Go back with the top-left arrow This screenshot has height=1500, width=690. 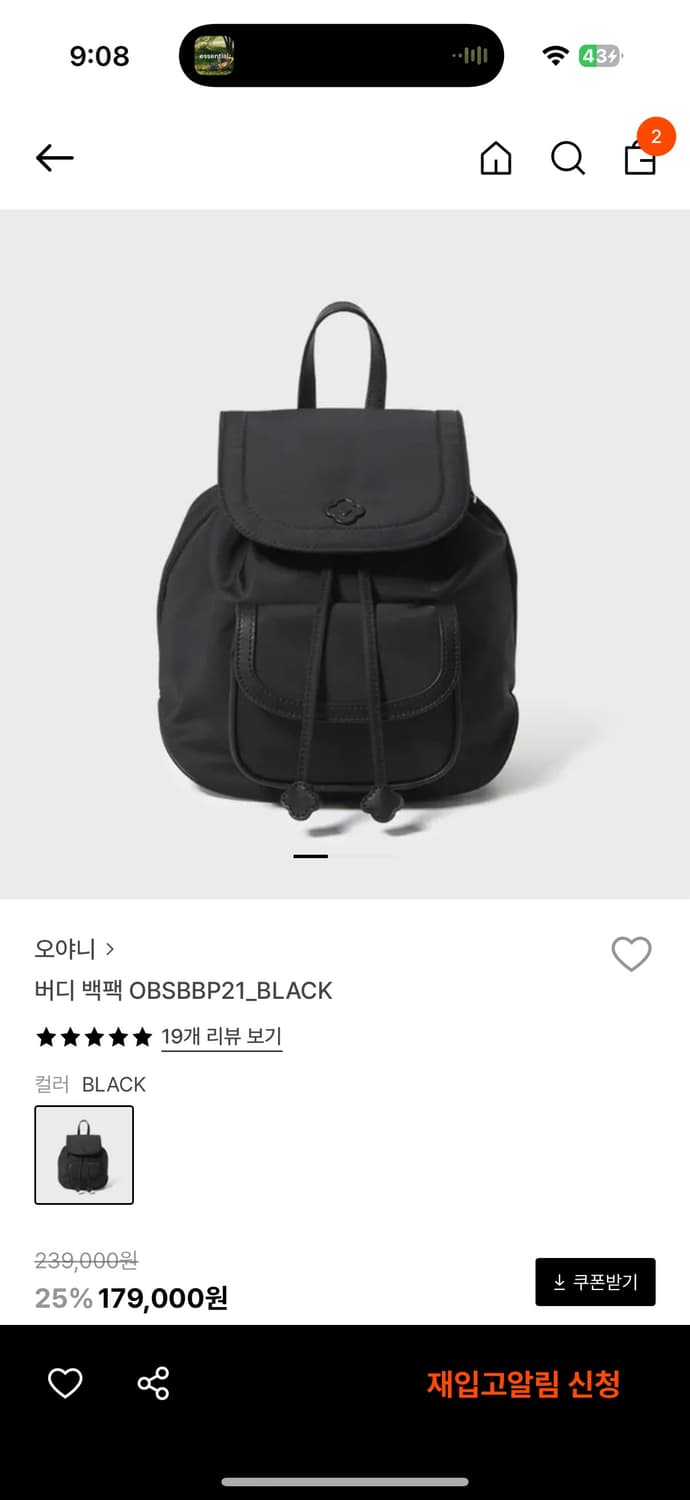point(55,158)
